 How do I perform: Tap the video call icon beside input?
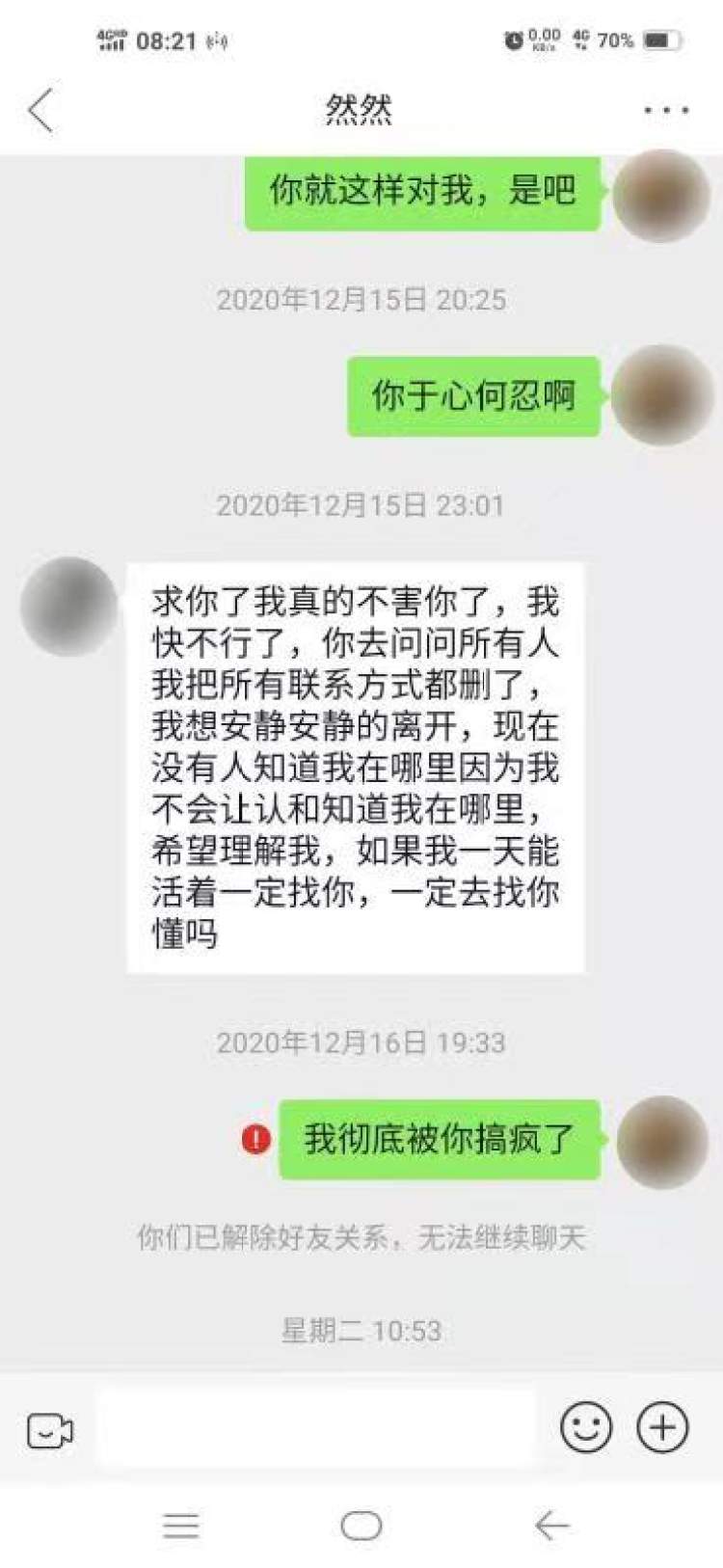[50, 1430]
